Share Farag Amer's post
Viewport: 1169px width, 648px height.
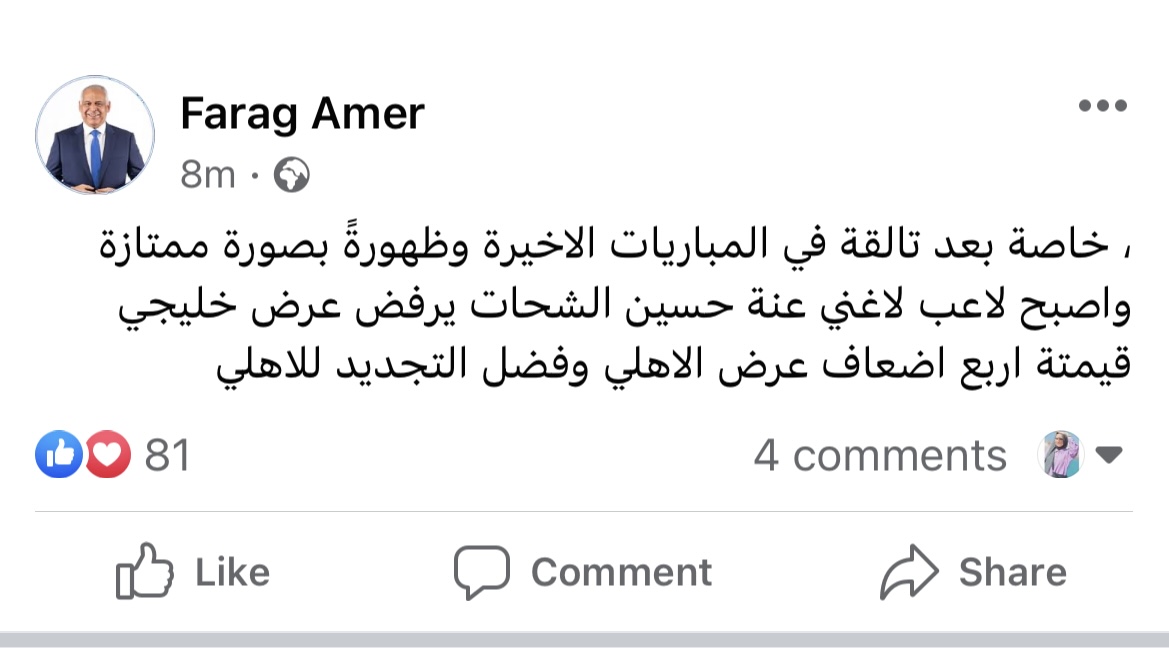click(x=973, y=572)
